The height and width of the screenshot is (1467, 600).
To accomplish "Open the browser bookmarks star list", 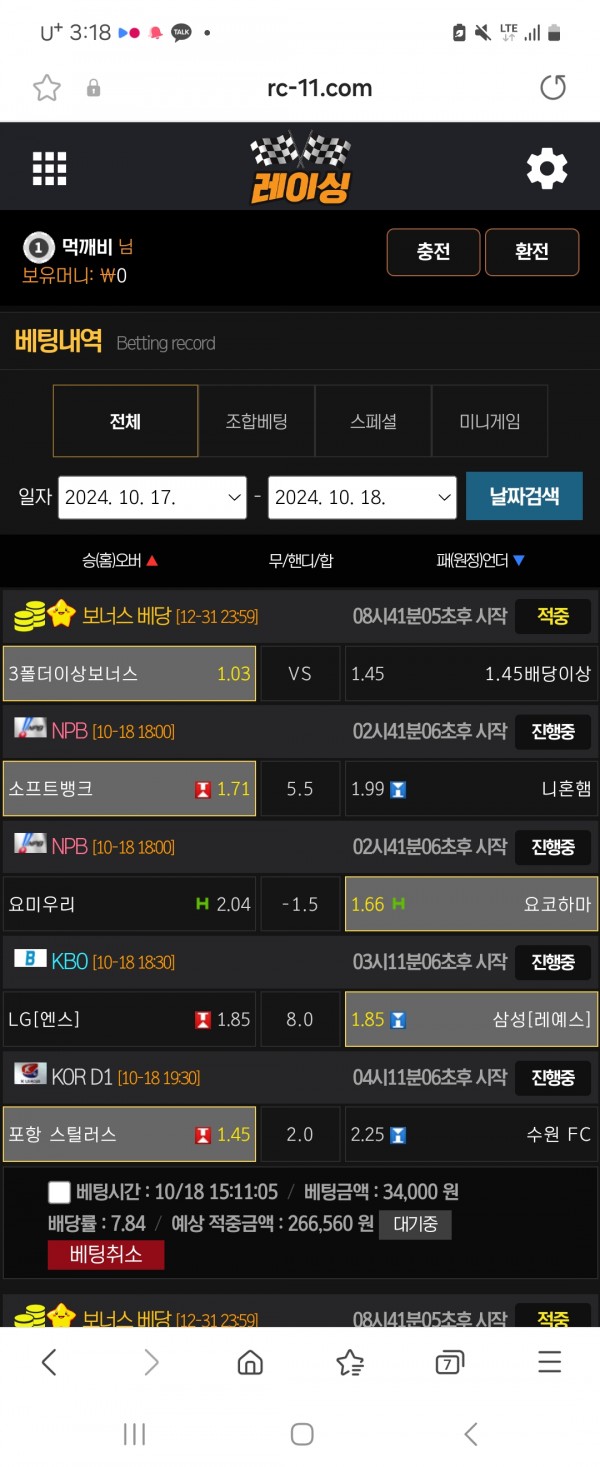I will pos(350,1362).
